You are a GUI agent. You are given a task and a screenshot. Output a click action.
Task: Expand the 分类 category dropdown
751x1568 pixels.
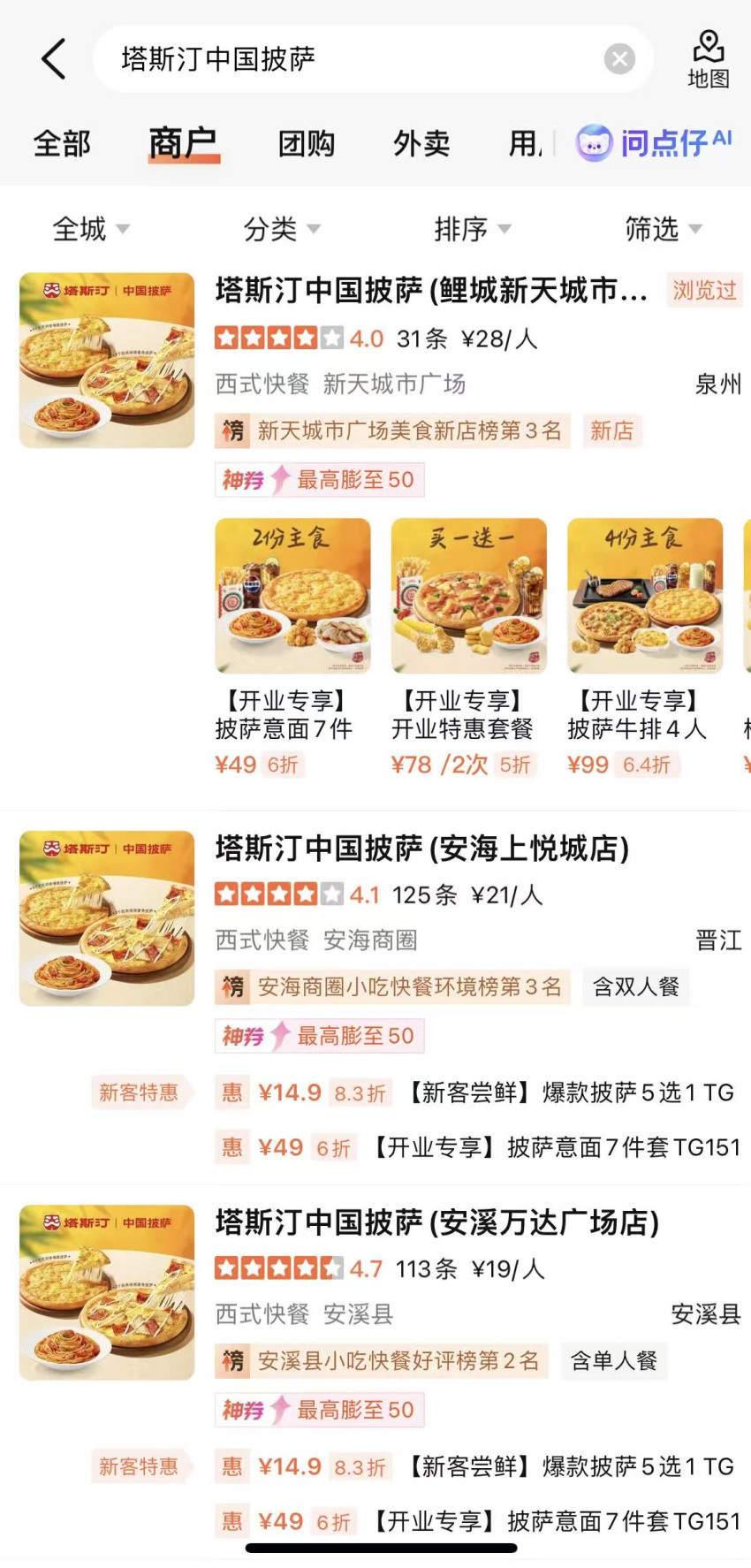[x=281, y=229]
